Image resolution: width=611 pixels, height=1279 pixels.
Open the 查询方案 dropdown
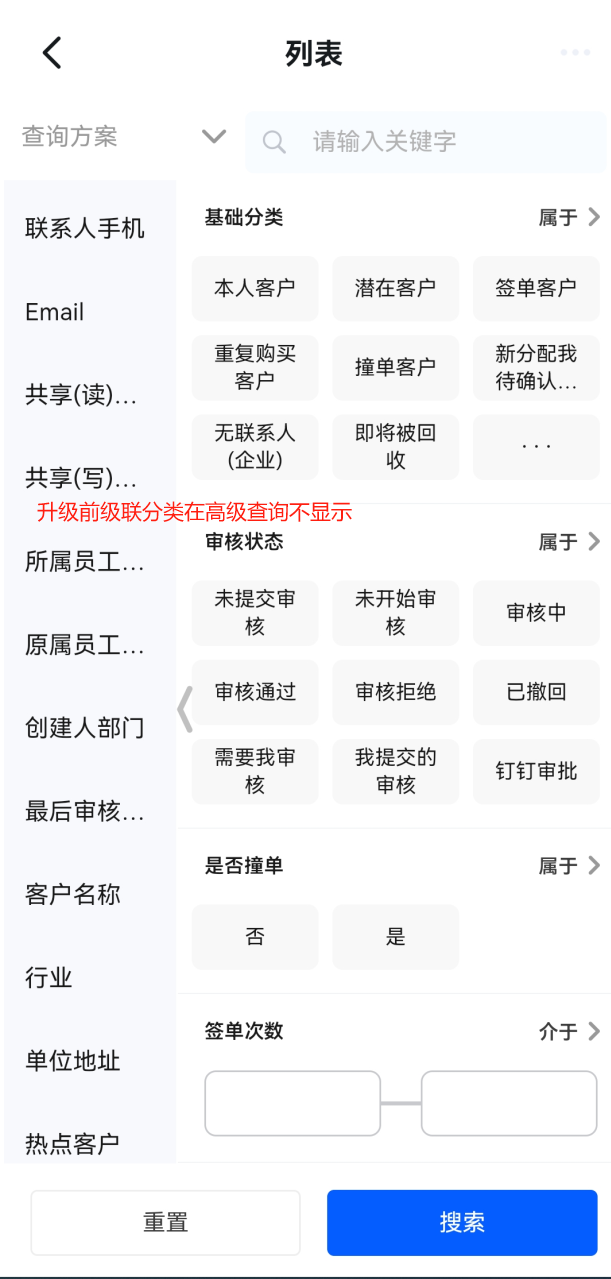coord(124,137)
